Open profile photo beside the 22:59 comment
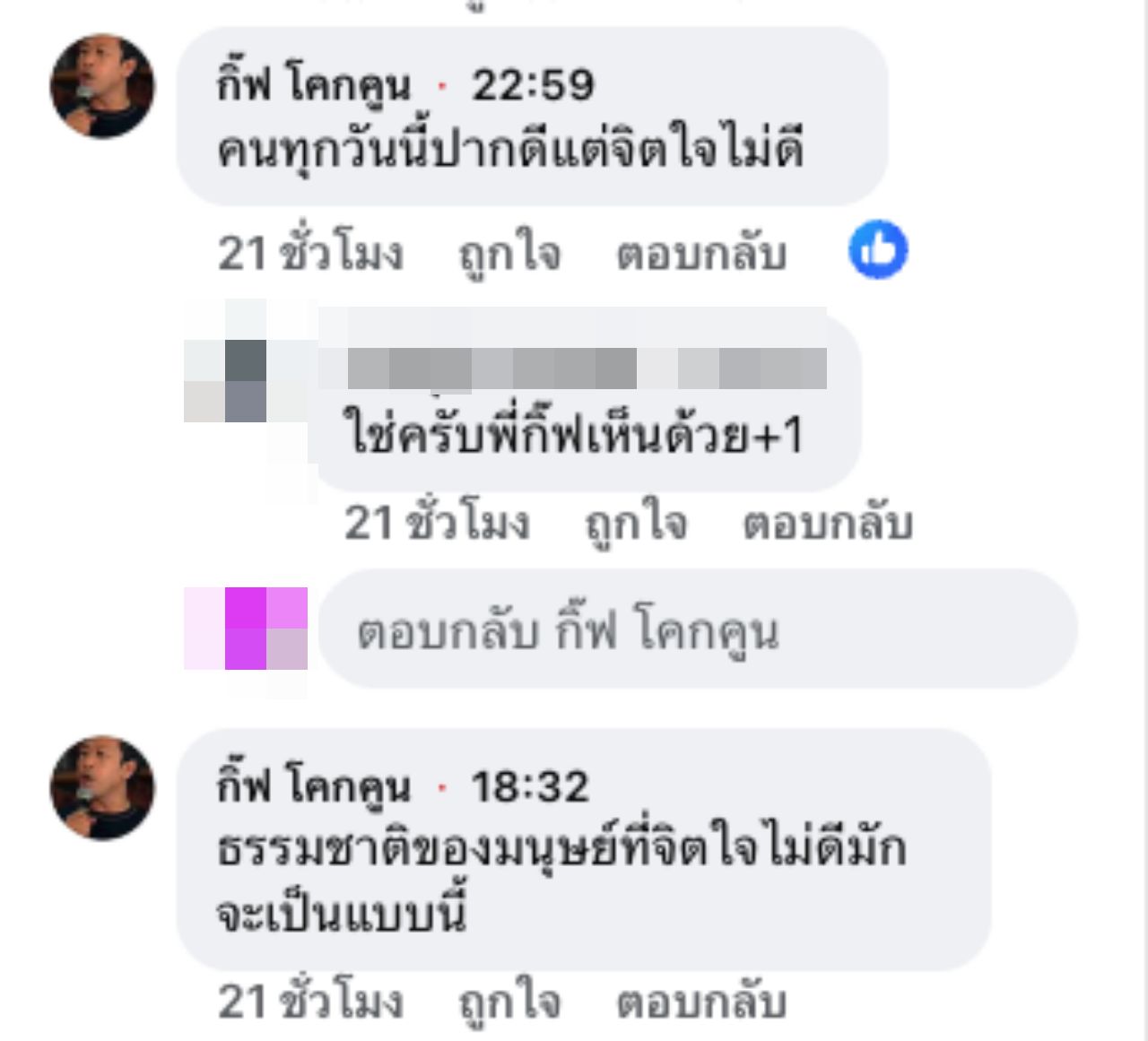Screen dimensions: 1148x1041 pyautogui.click(x=102, y=86)
